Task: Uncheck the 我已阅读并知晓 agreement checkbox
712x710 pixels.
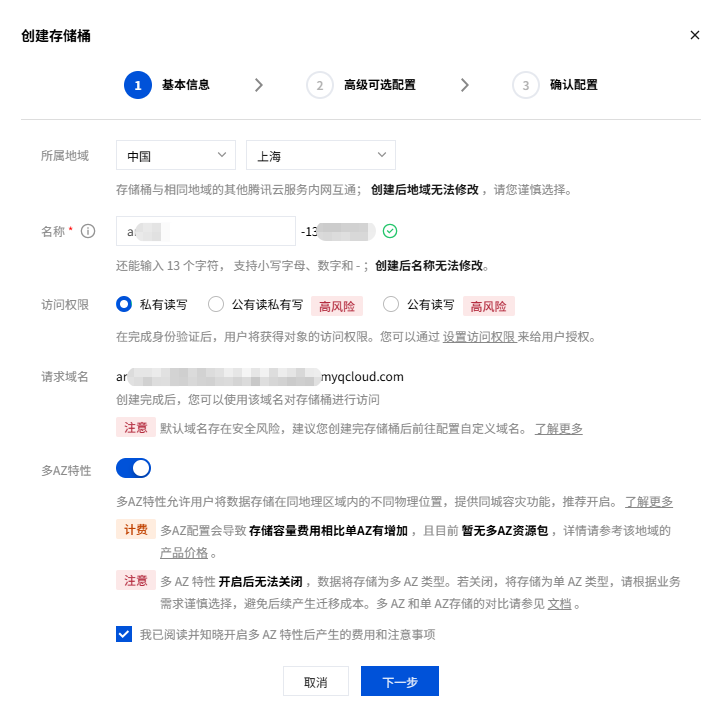Action: click(x=124, y=634)
